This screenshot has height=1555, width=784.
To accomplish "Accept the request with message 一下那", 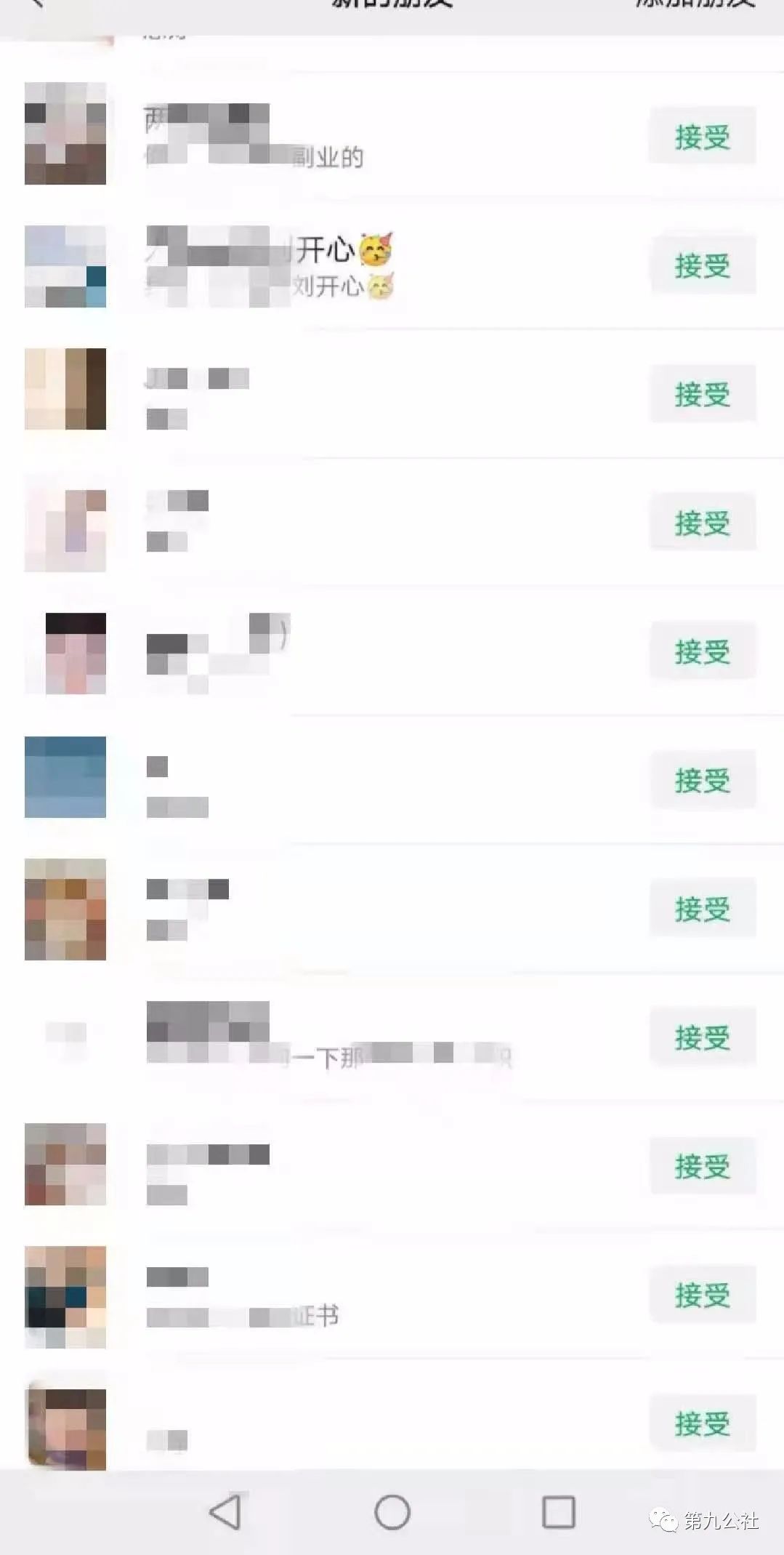I will 702,1037.
